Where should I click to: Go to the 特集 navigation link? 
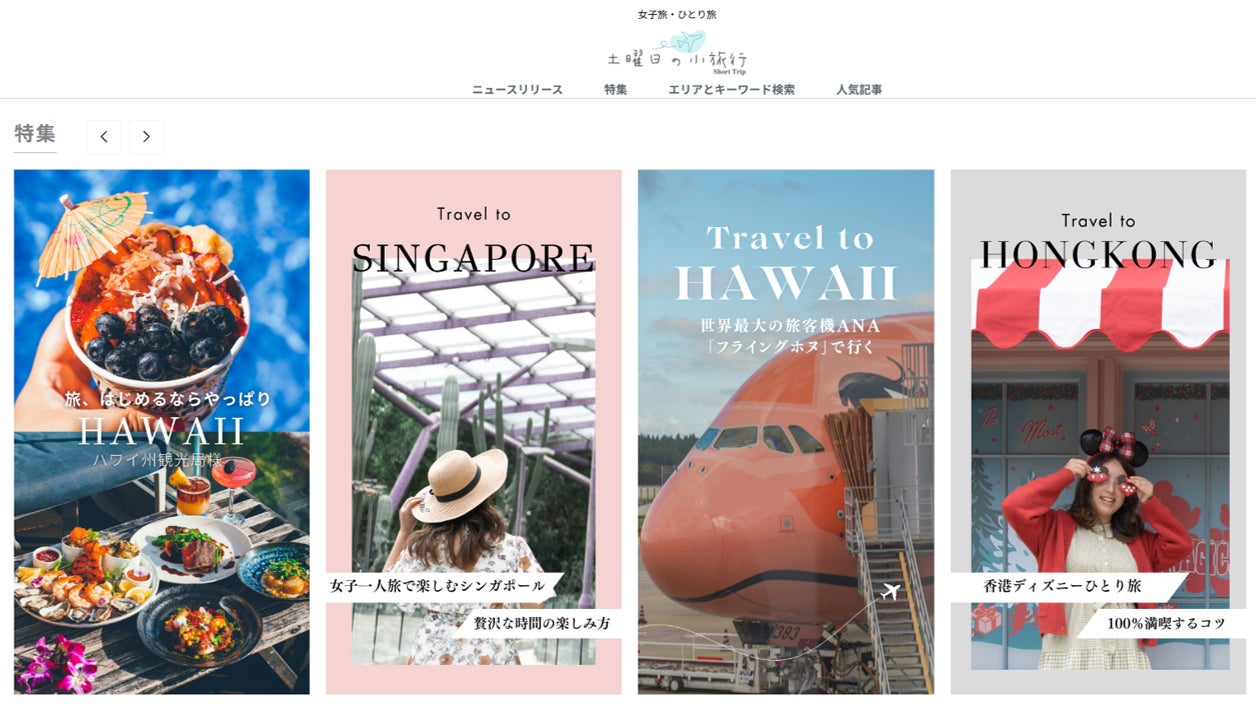615,90
